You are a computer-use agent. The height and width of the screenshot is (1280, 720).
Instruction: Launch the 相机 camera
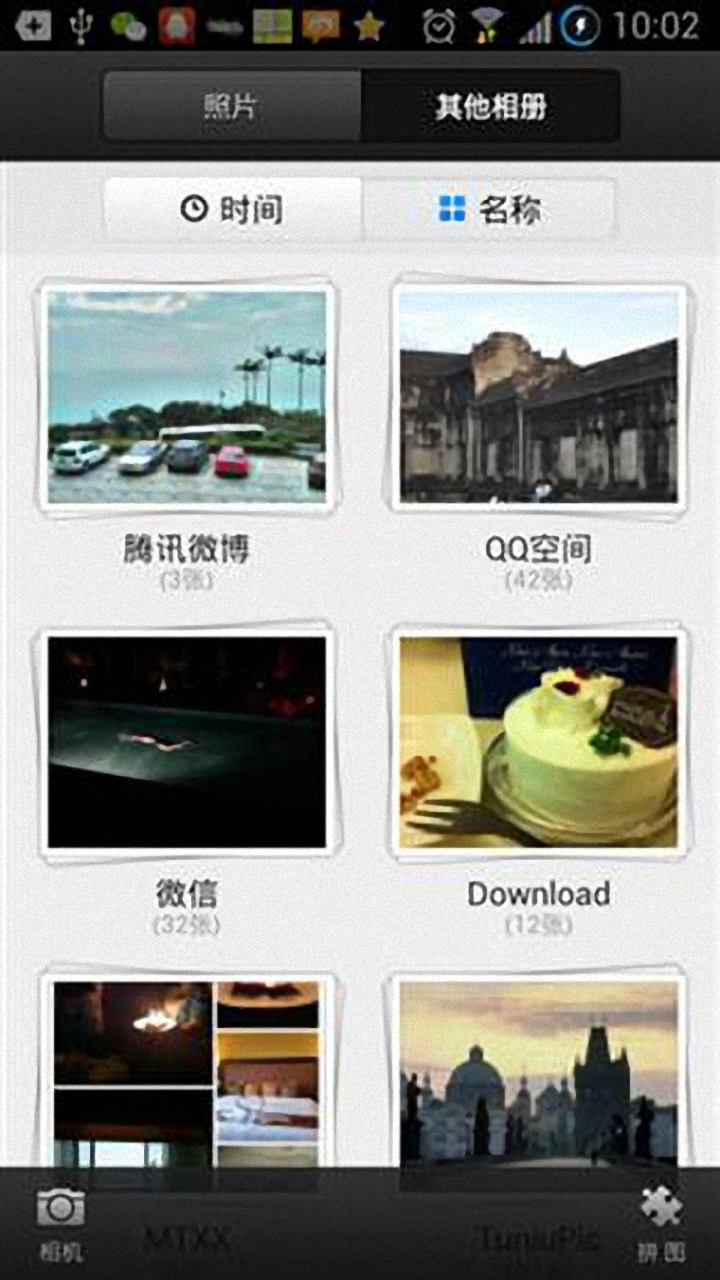click(61, 1224)
